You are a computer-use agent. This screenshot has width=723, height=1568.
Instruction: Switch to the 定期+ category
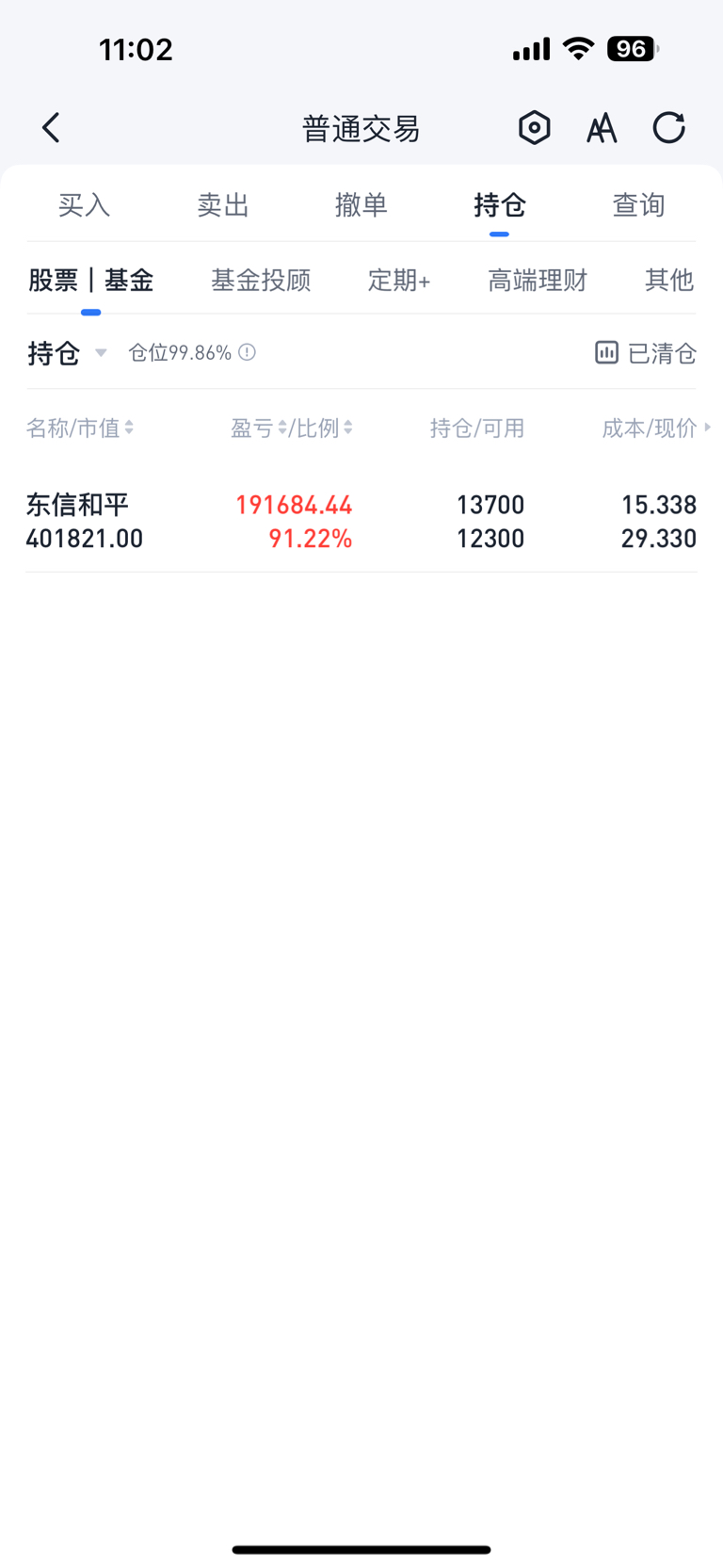point(399,280)
